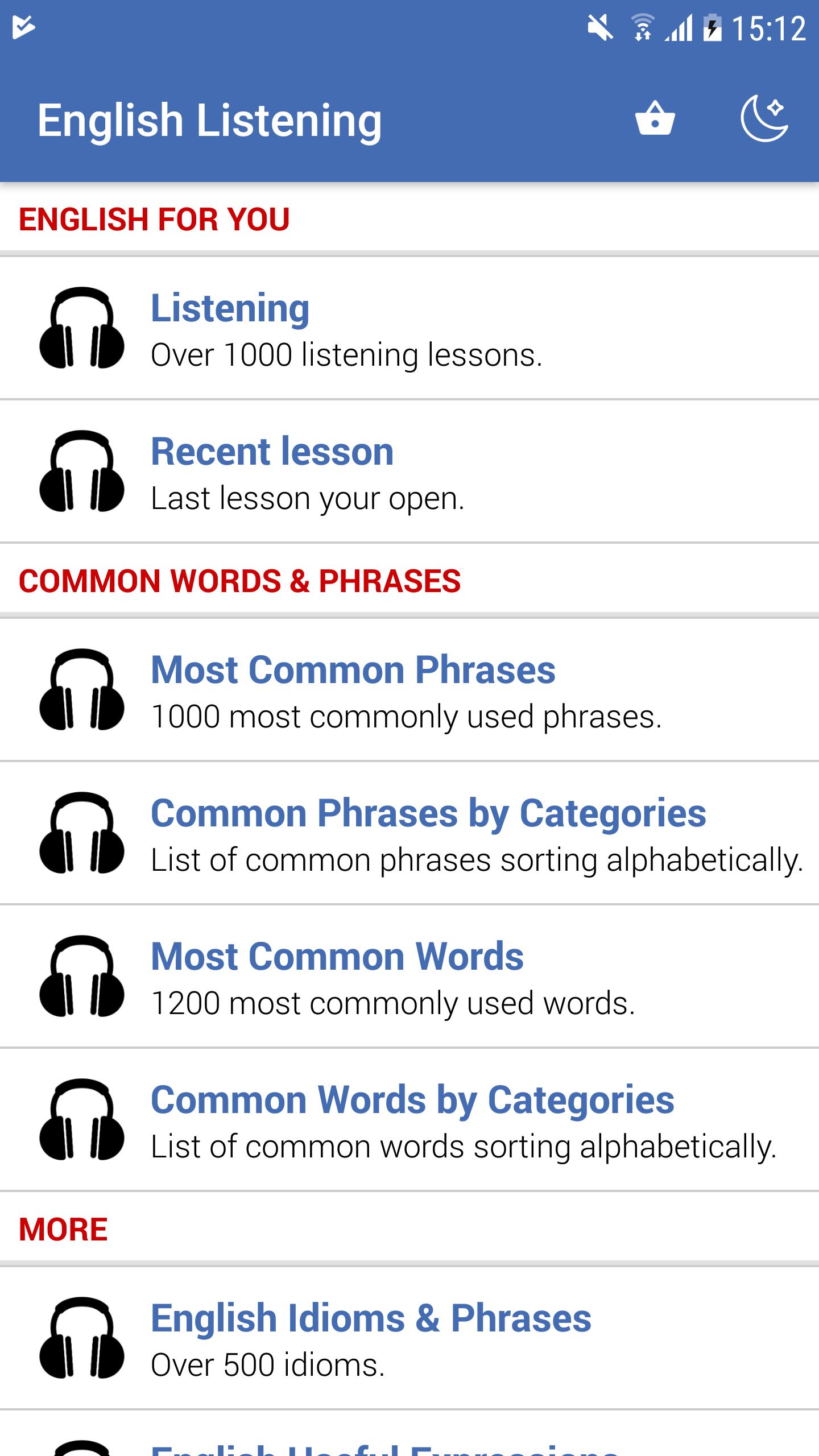The height and width of the screenshot is (1456, 819).
Task: Open Most Common Phrases
Action: 409,690
